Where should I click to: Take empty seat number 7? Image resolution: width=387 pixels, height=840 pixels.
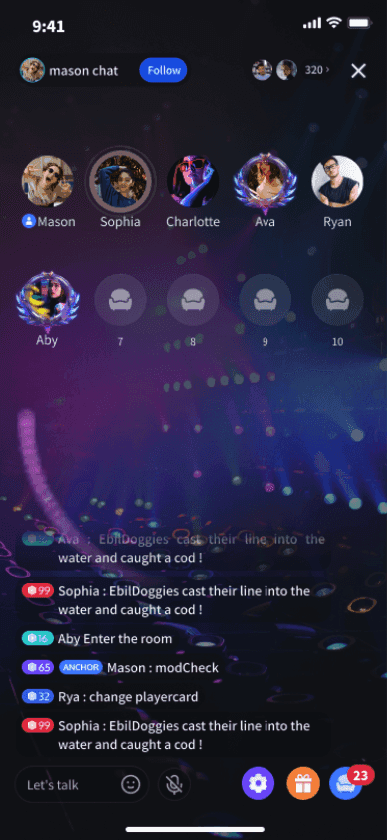[x=120, y=300]
